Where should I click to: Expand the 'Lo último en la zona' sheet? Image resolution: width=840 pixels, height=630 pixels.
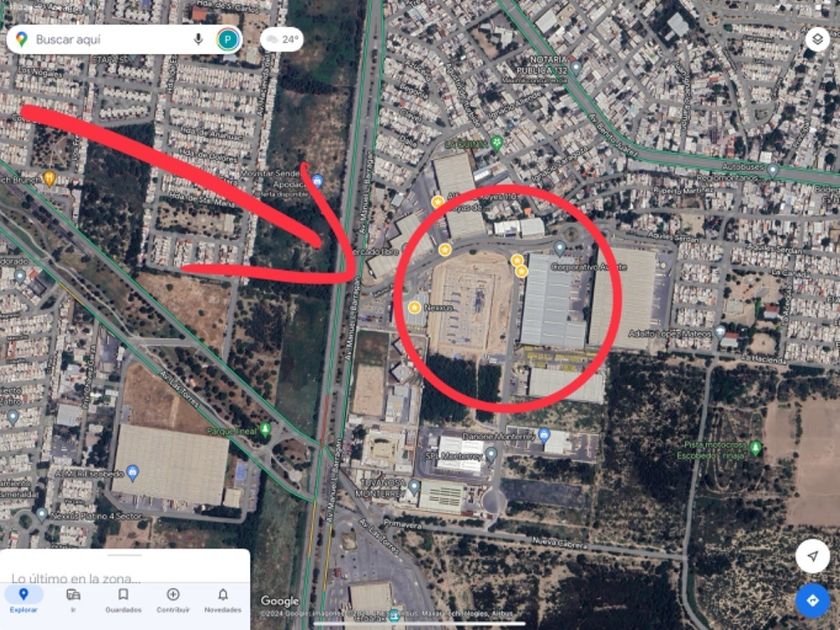tap(124, 556)
